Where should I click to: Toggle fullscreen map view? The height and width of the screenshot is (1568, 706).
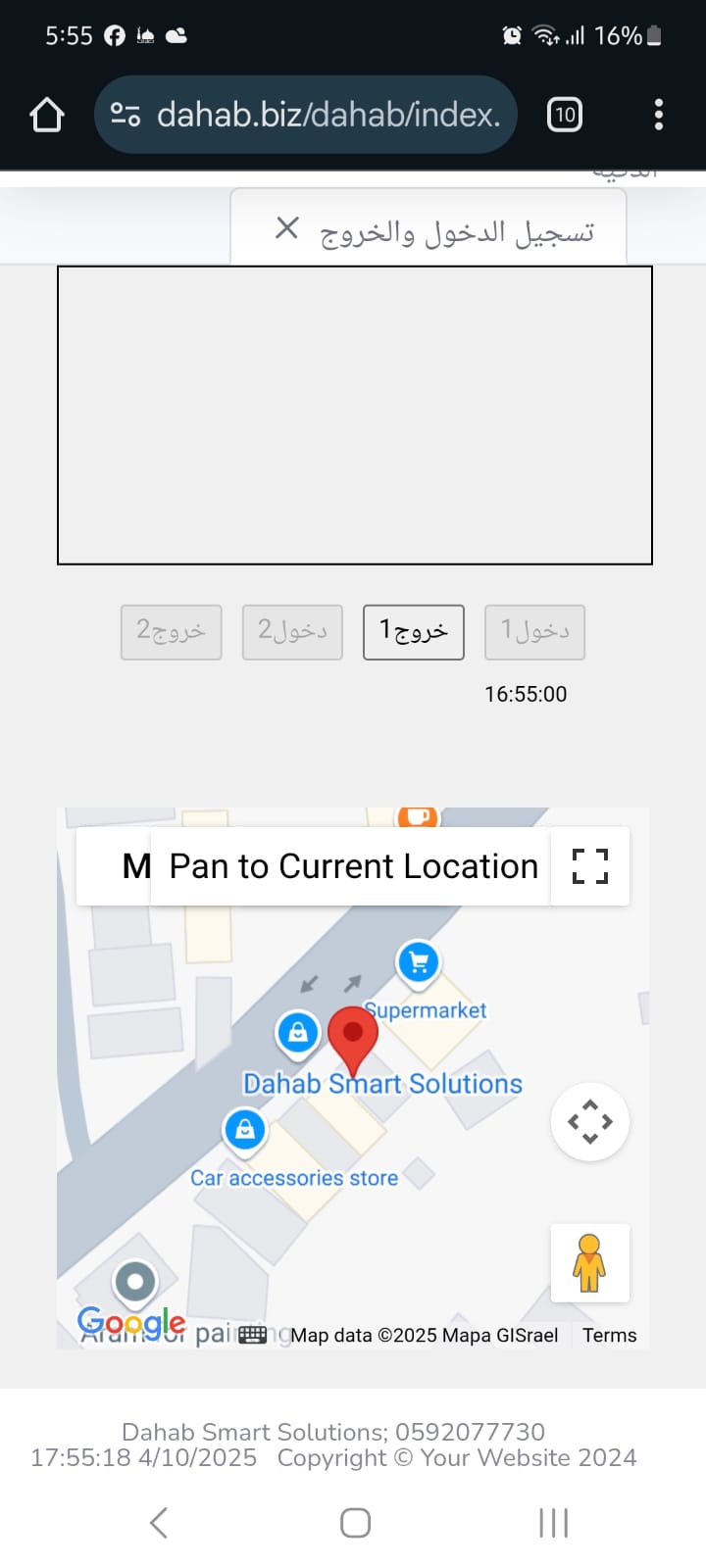[x=589, y=866]
